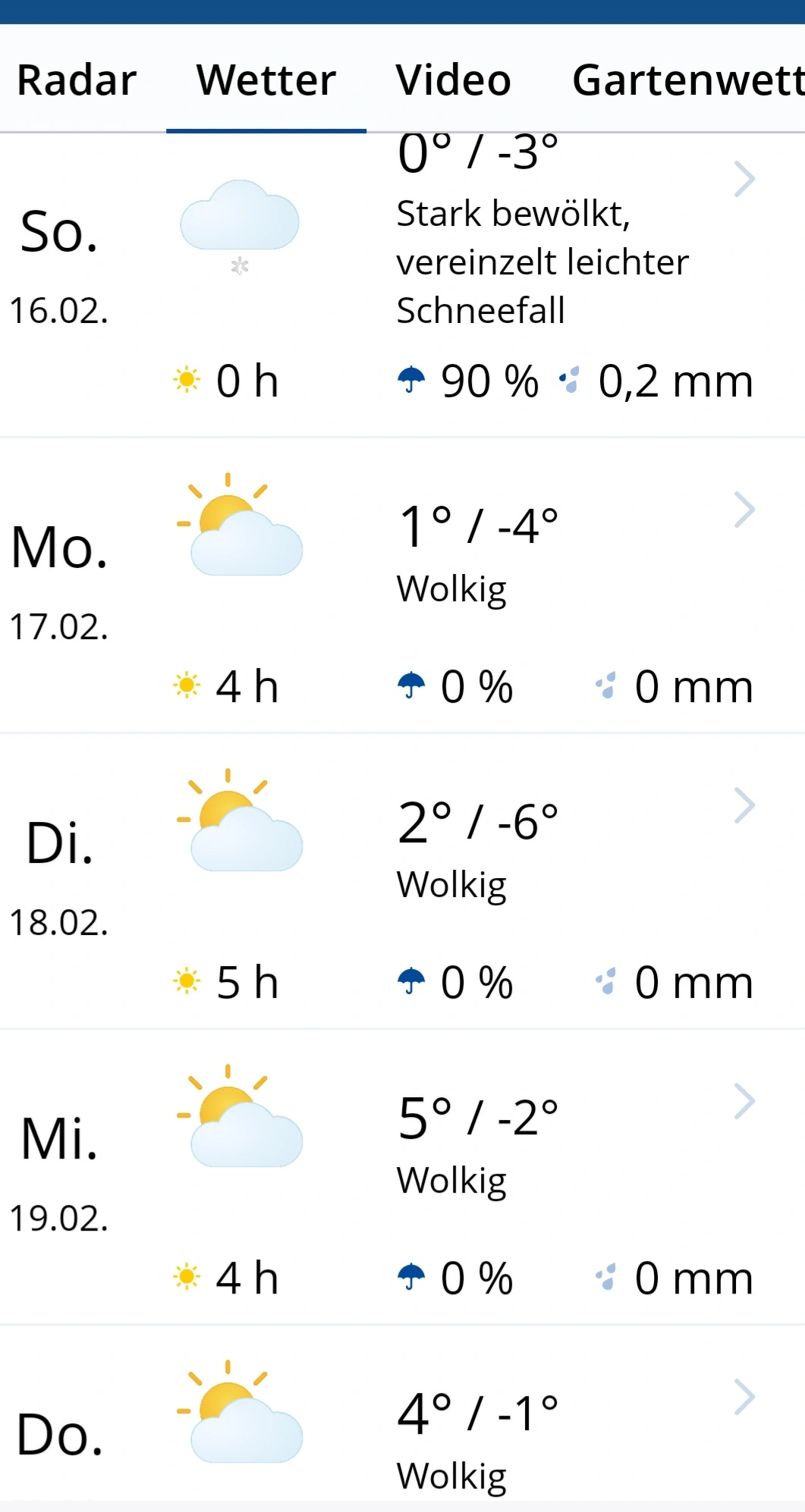Open Sunday 16.02. forecast details

tap(402, 285)
